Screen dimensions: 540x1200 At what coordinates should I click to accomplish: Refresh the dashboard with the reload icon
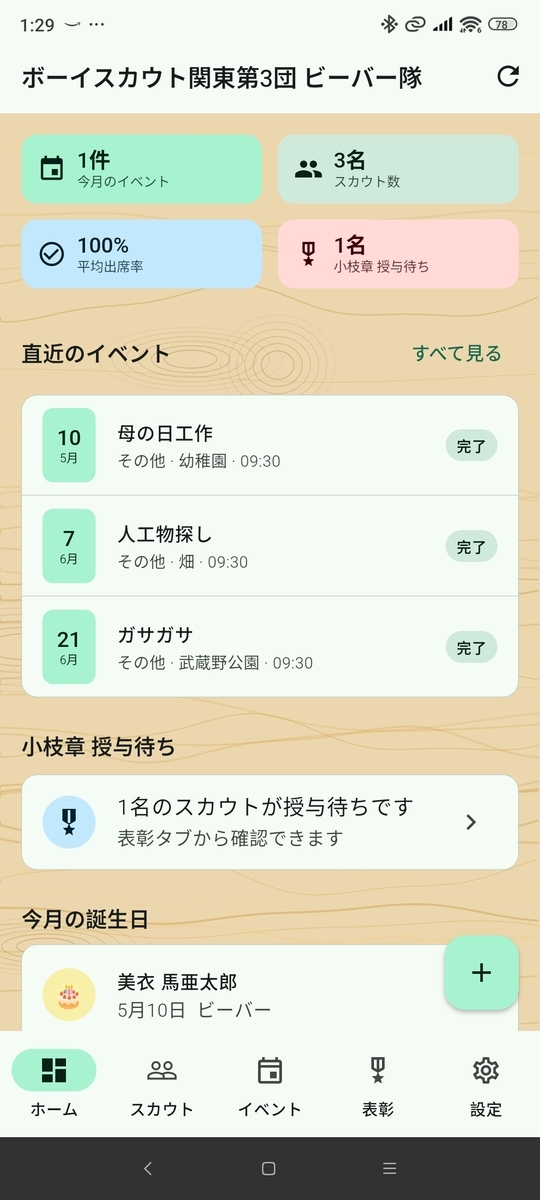click(x=508, y=77)
